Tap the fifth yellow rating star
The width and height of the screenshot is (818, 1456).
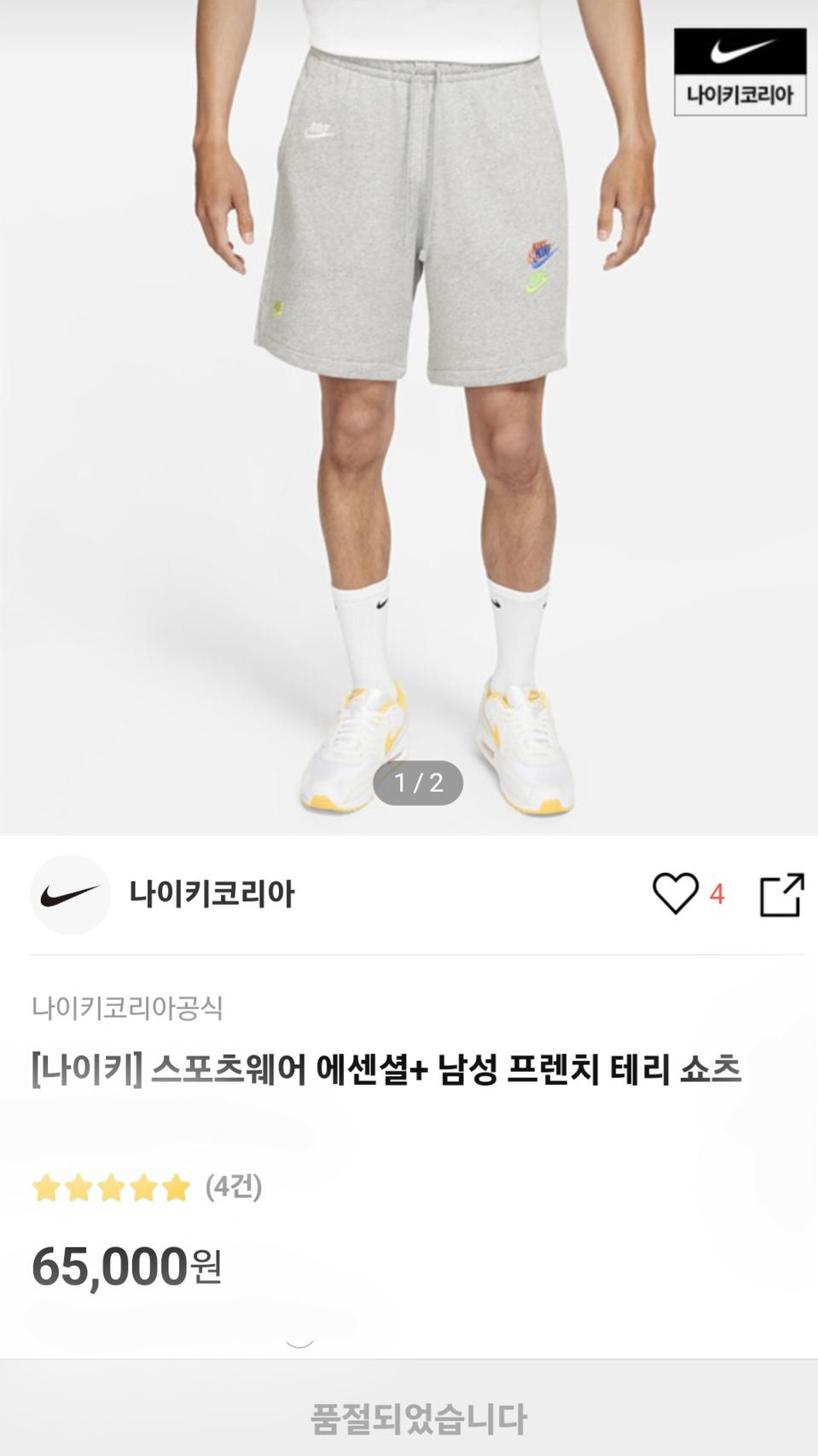click(174, 1186)
